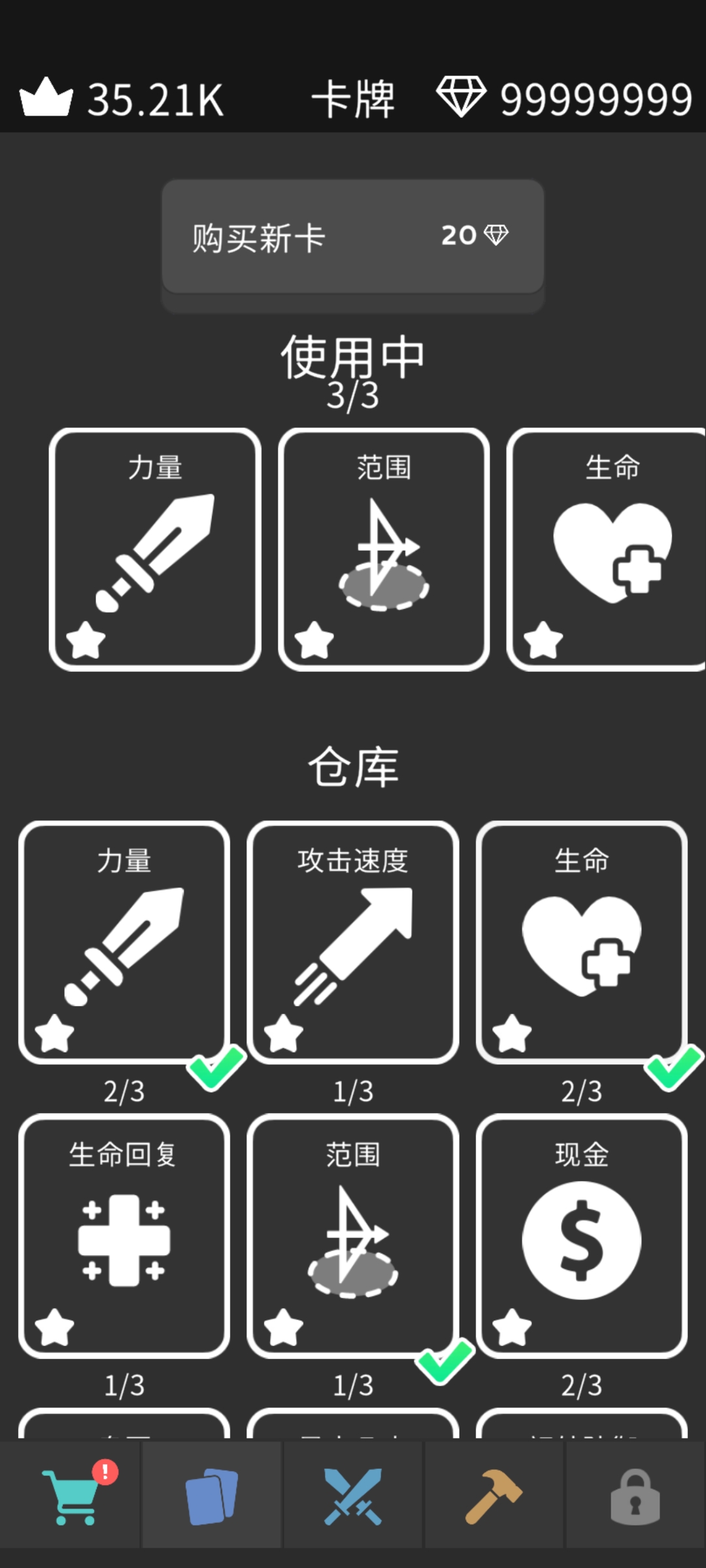Image resolution: width=706 pixels, height=1568 pixels.
Task: Tap the 购买新卡 button
Action: (x=353, y=237)
